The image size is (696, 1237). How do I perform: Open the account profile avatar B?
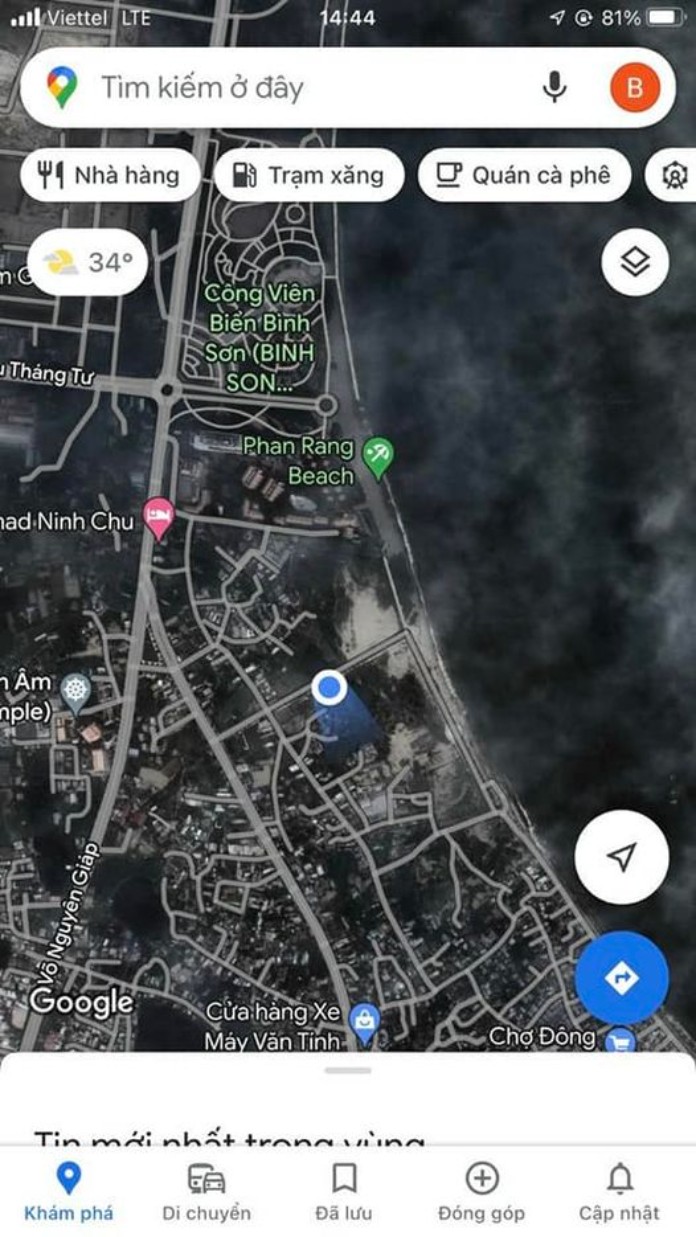[x=634, y=88]
